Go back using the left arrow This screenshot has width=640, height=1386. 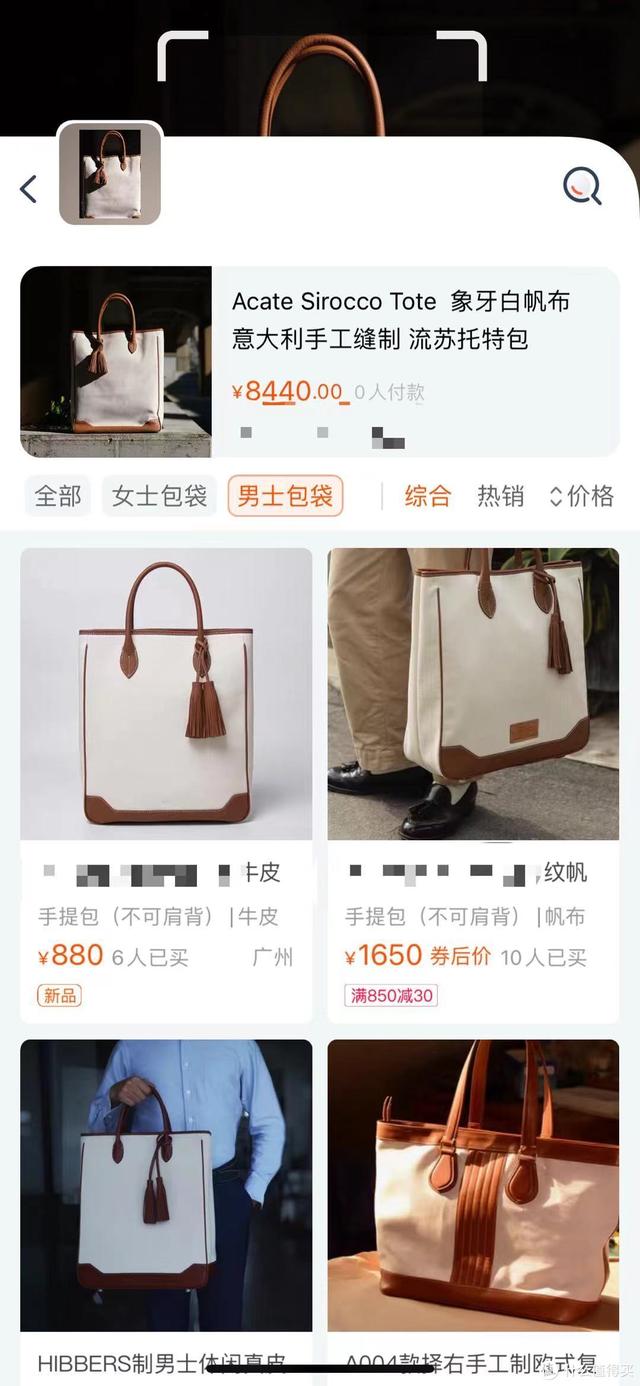(29, 188)
